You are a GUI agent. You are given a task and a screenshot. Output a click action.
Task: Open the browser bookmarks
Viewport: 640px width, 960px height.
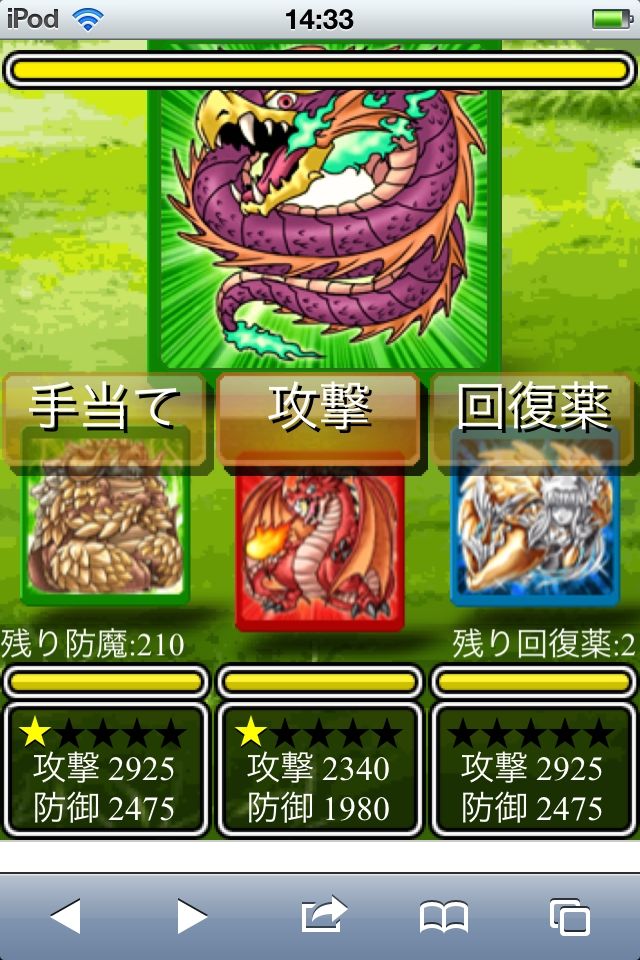pos(444,915)
